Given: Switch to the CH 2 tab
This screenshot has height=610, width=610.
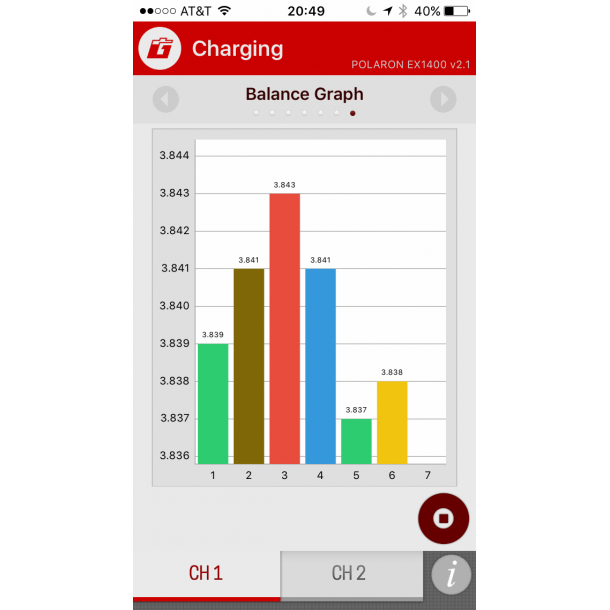Looking at the screenshot, I should pyautogui.click(x=350, y=574).
